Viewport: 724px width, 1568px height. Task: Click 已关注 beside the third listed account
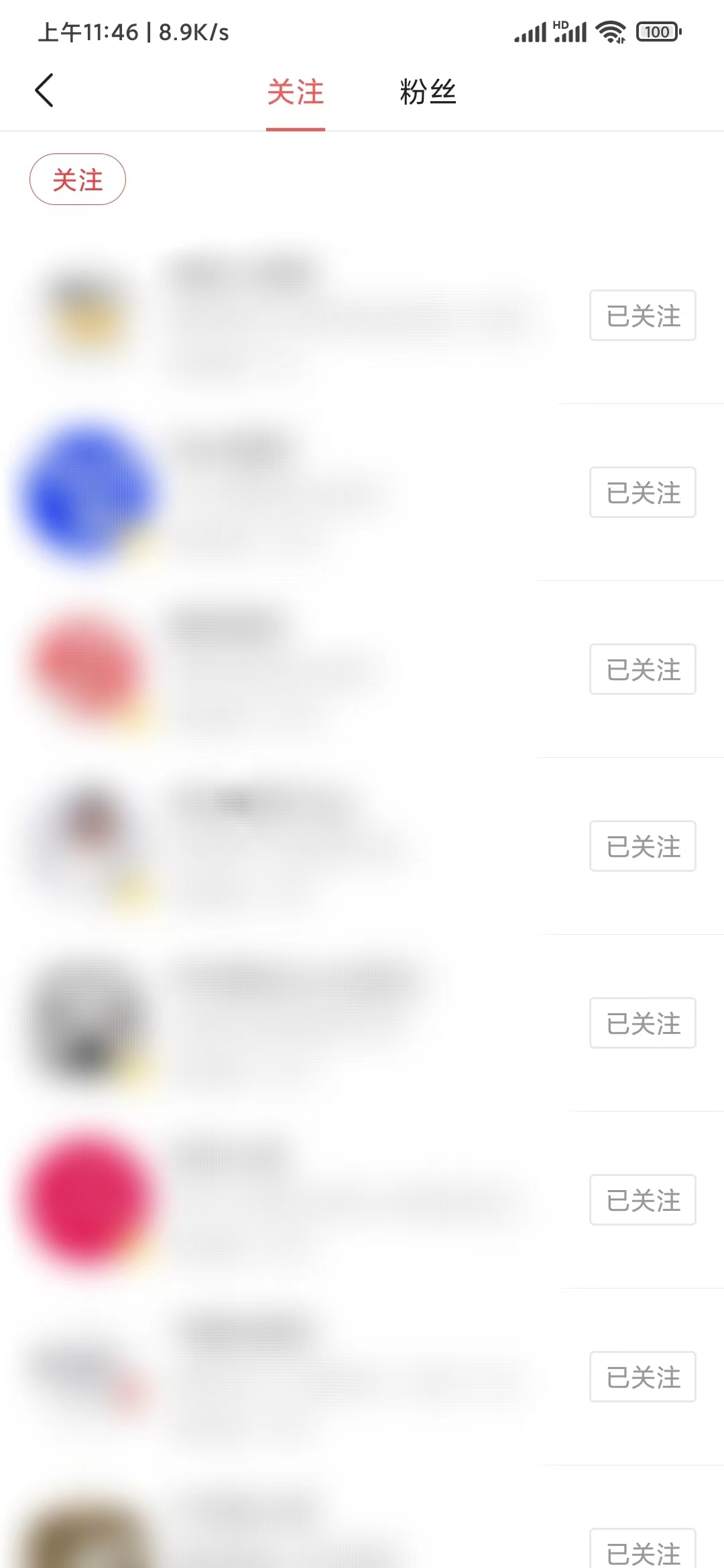642,669
